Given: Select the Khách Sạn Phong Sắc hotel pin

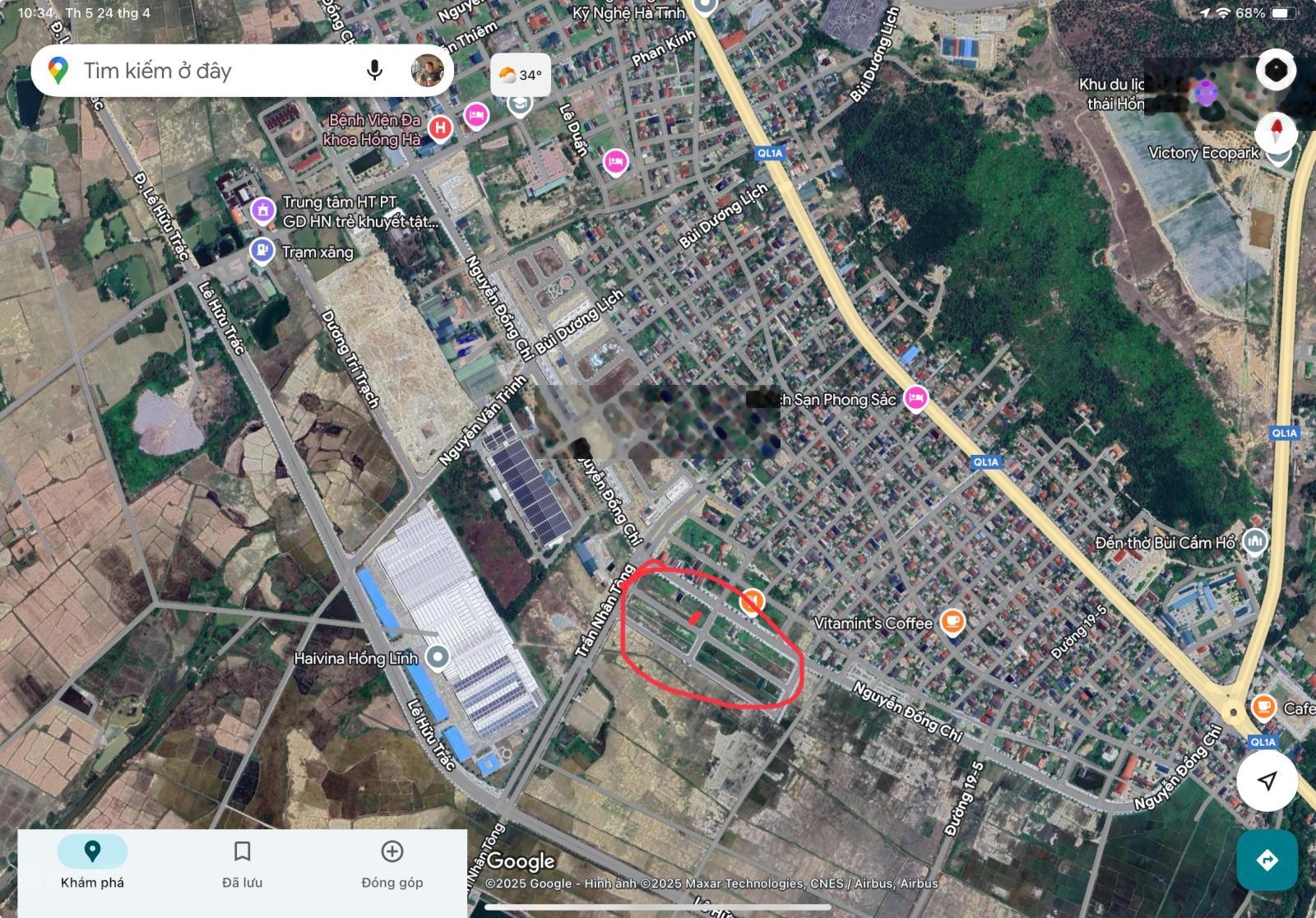Looking at the screenshot, I should pos(915,399).
